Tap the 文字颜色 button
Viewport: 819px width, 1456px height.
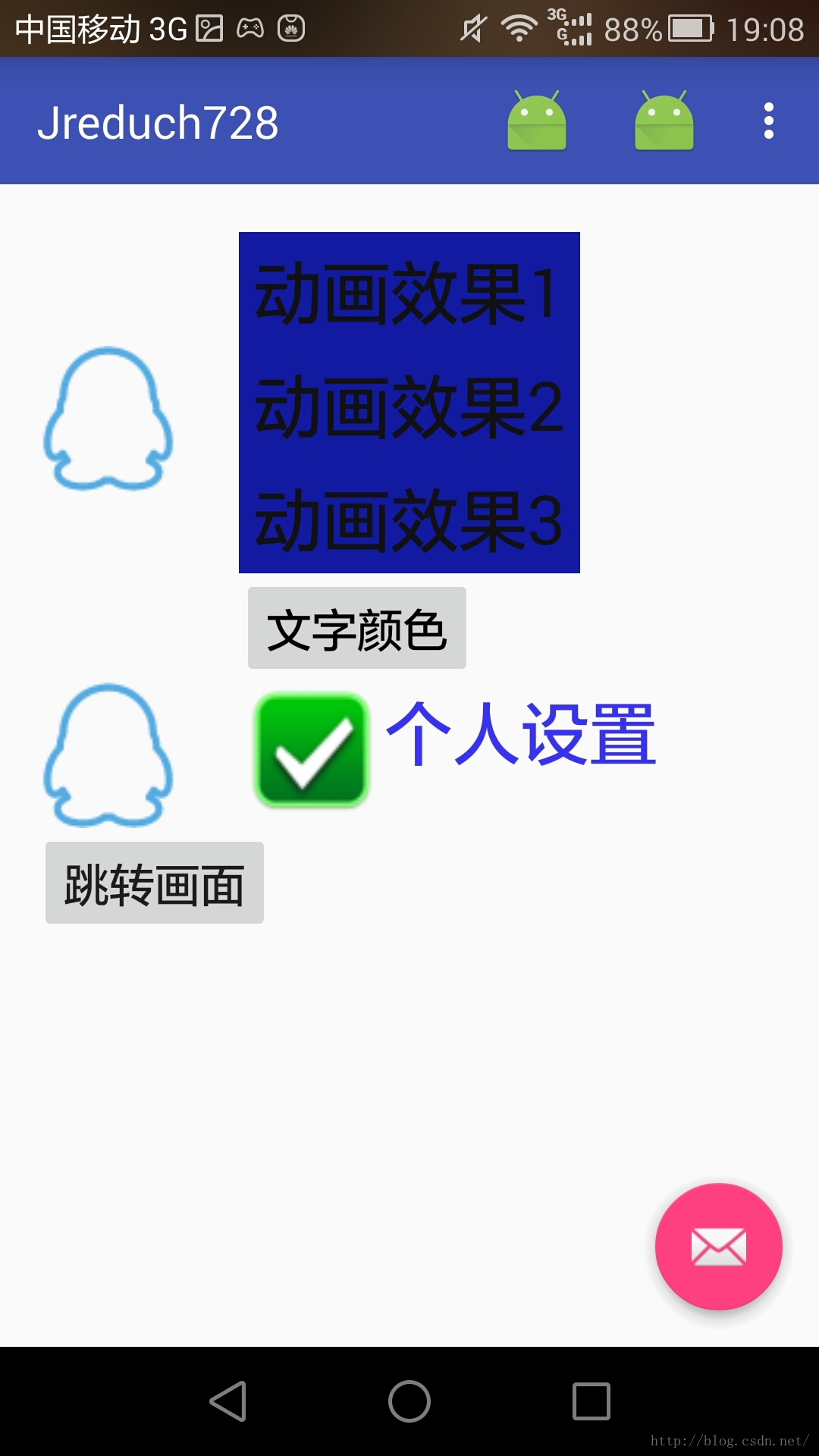coord(357,628)
